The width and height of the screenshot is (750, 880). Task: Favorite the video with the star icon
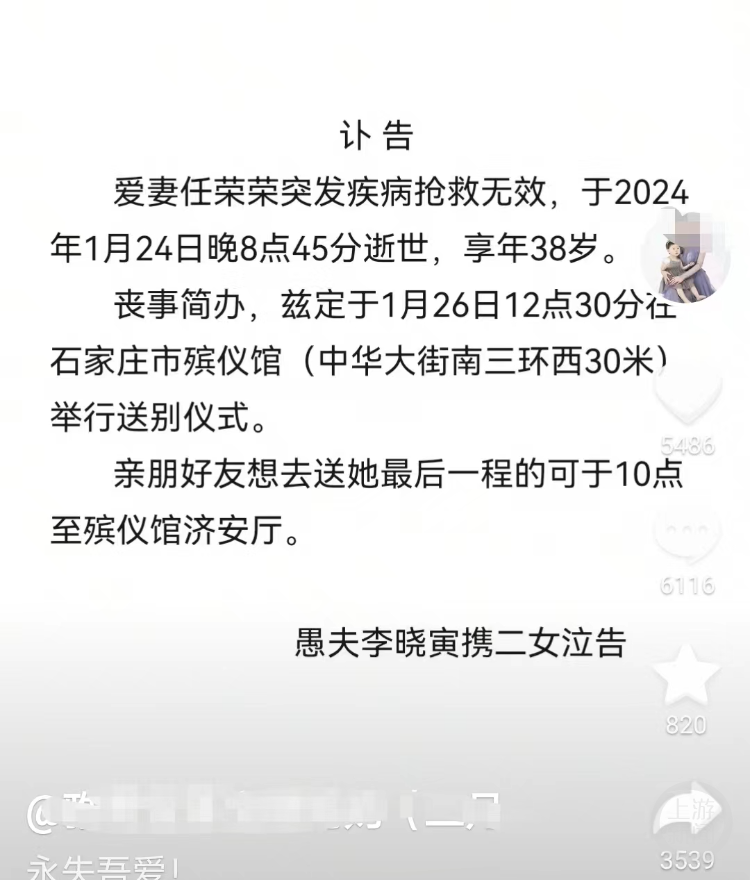pos(687,677)
